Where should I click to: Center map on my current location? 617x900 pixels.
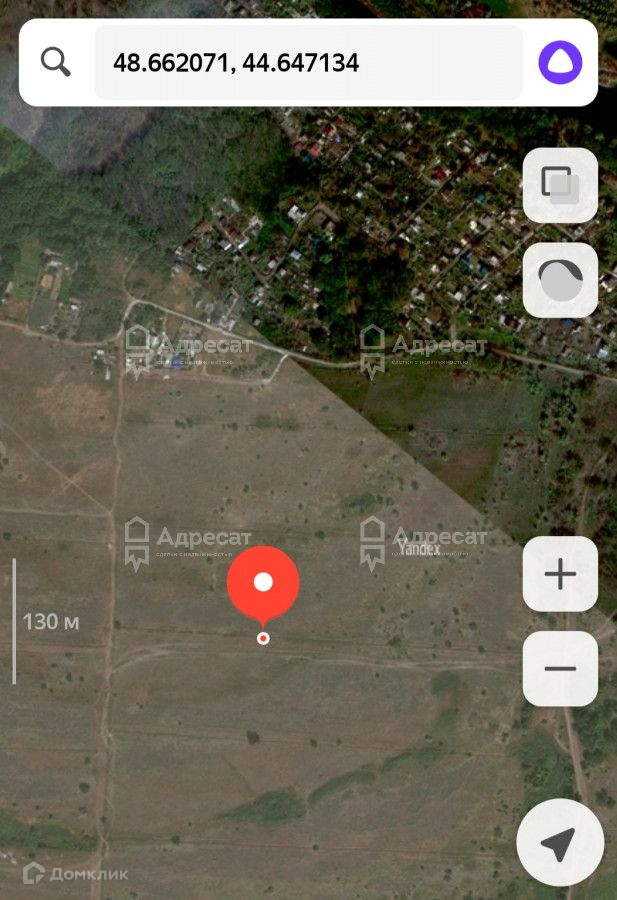point(560,843)
